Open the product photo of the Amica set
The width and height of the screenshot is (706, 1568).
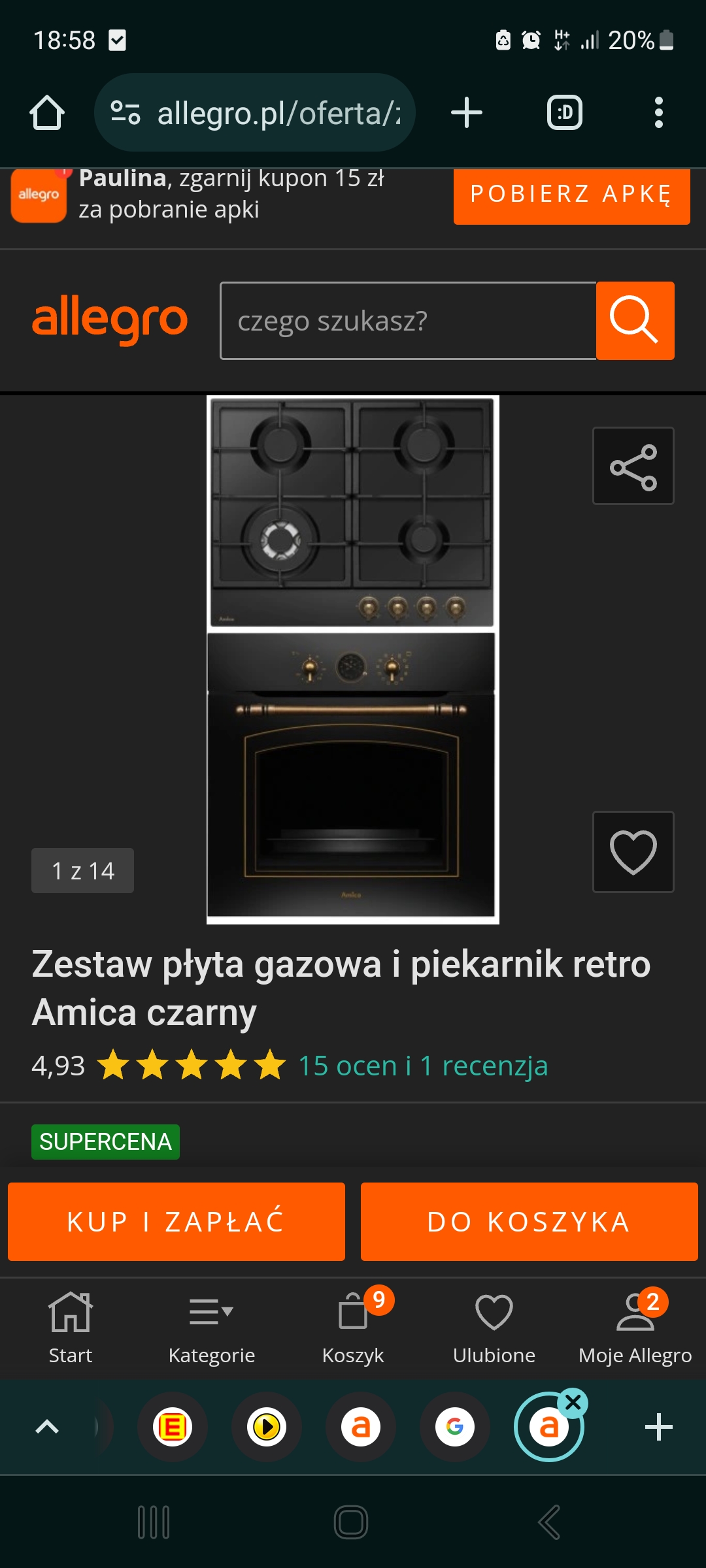tap(353, 660)
